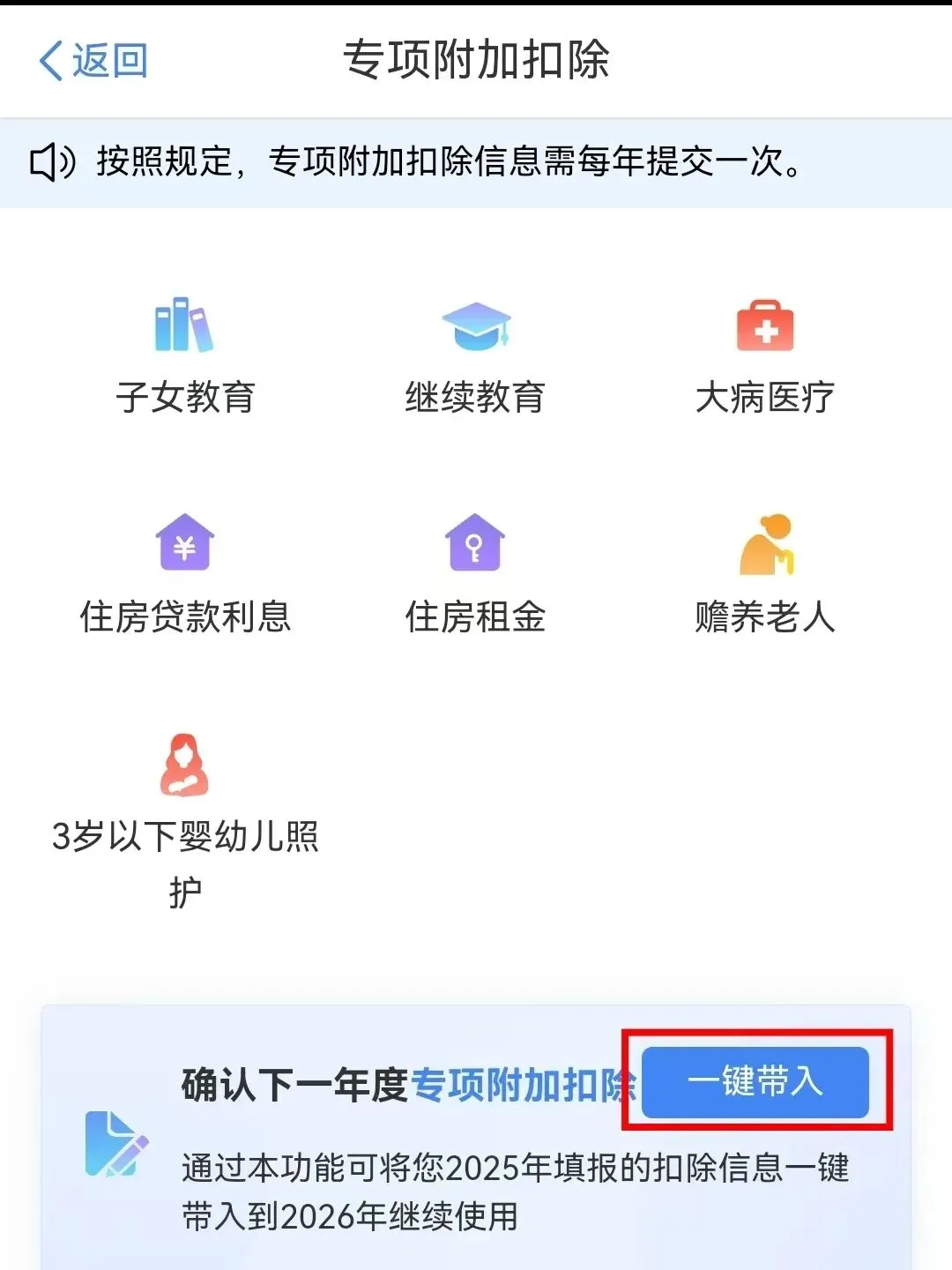The height and width of the screenshot is (1270, 952).
Task: Select the 住房租金 text label
Action: point(476,617)
